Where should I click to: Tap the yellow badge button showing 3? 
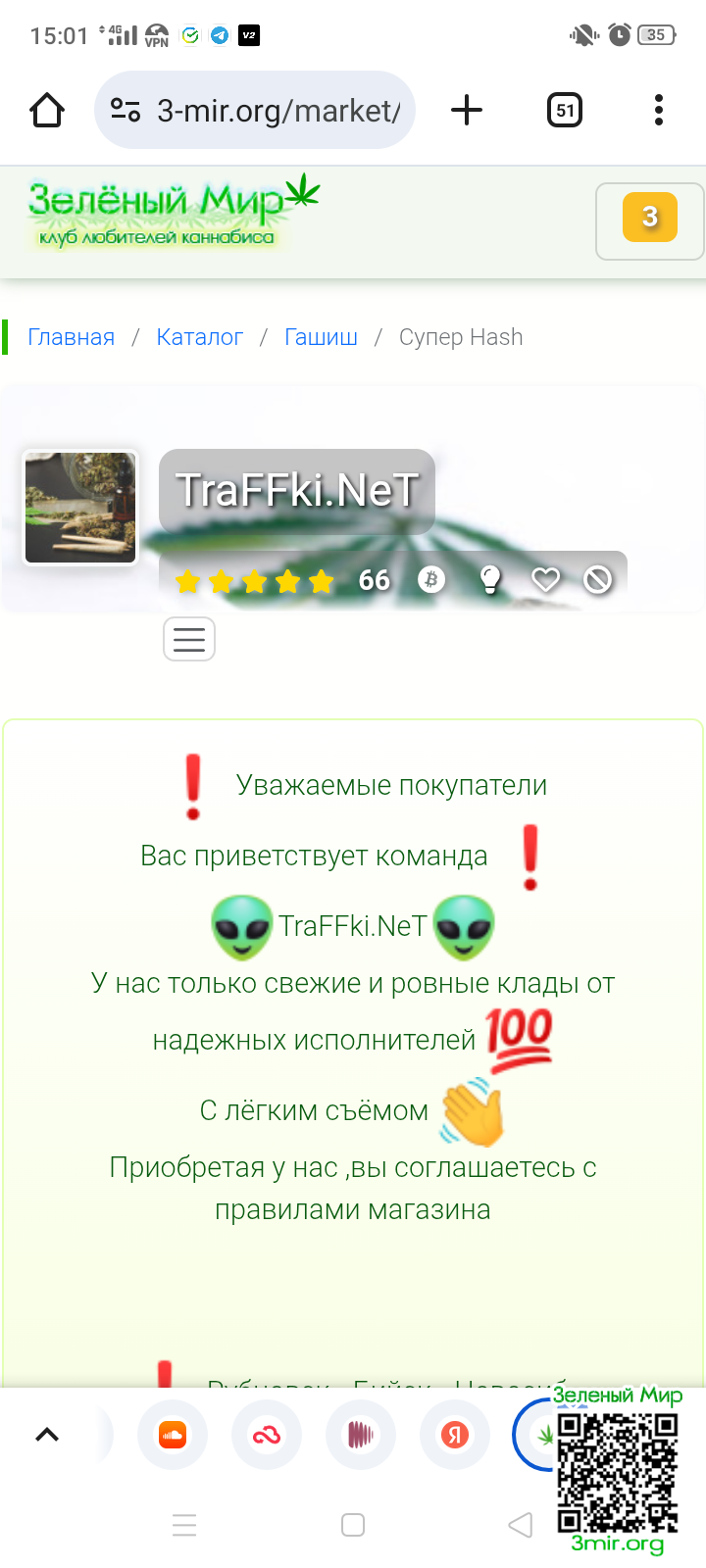tap(649, 218)
